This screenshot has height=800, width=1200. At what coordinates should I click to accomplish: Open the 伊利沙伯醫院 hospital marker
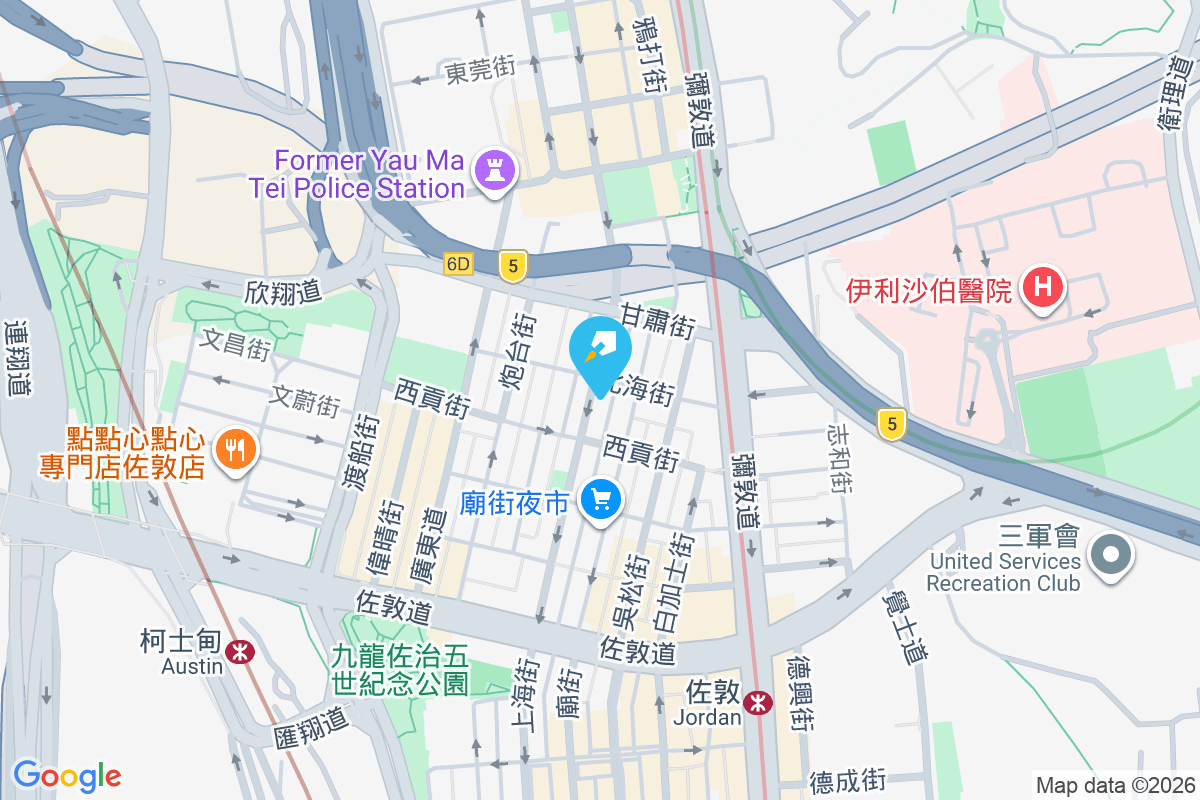[1042, 289]
